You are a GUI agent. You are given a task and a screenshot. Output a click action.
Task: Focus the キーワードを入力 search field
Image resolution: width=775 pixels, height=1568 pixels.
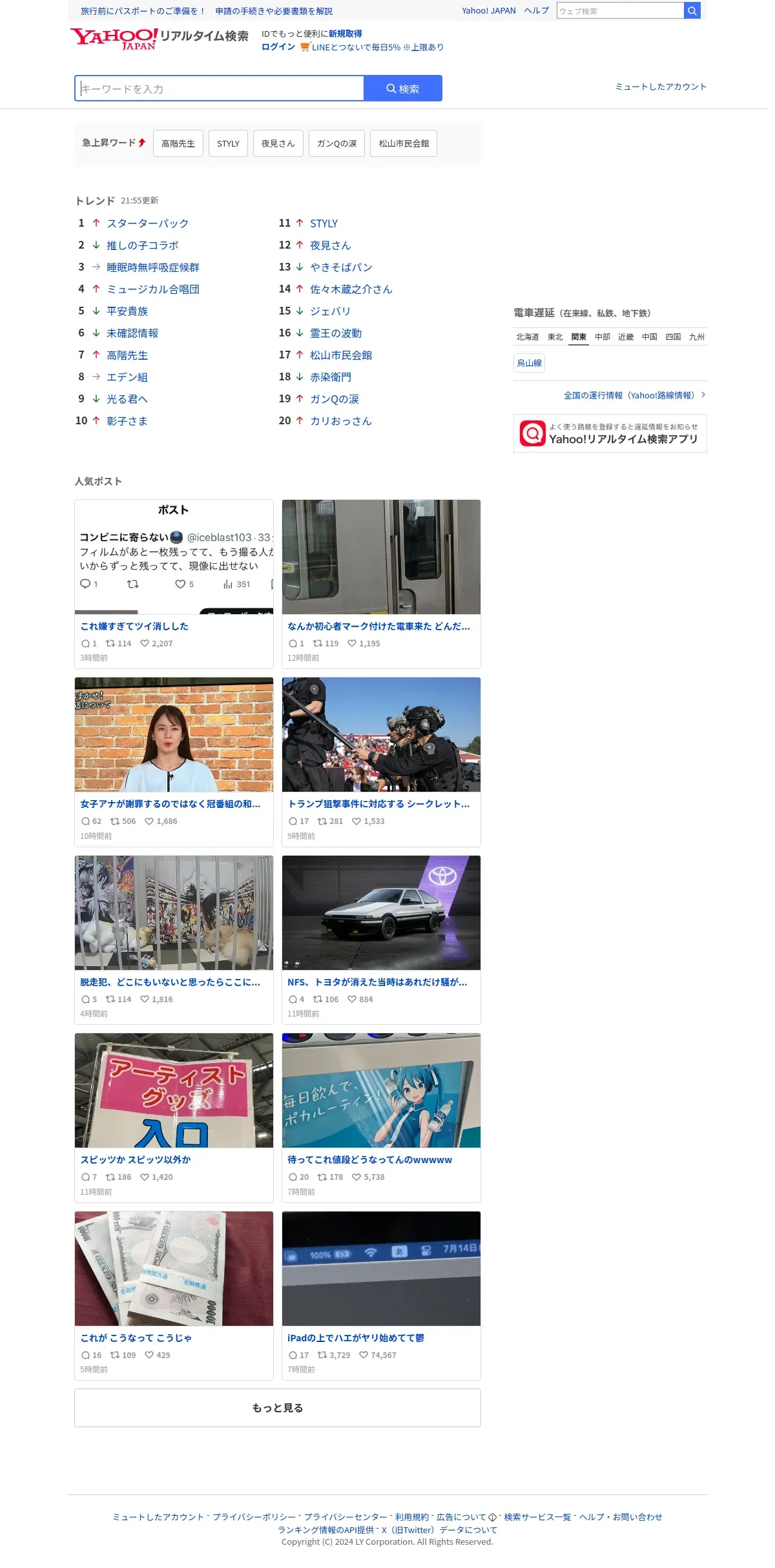pos(220,88)
